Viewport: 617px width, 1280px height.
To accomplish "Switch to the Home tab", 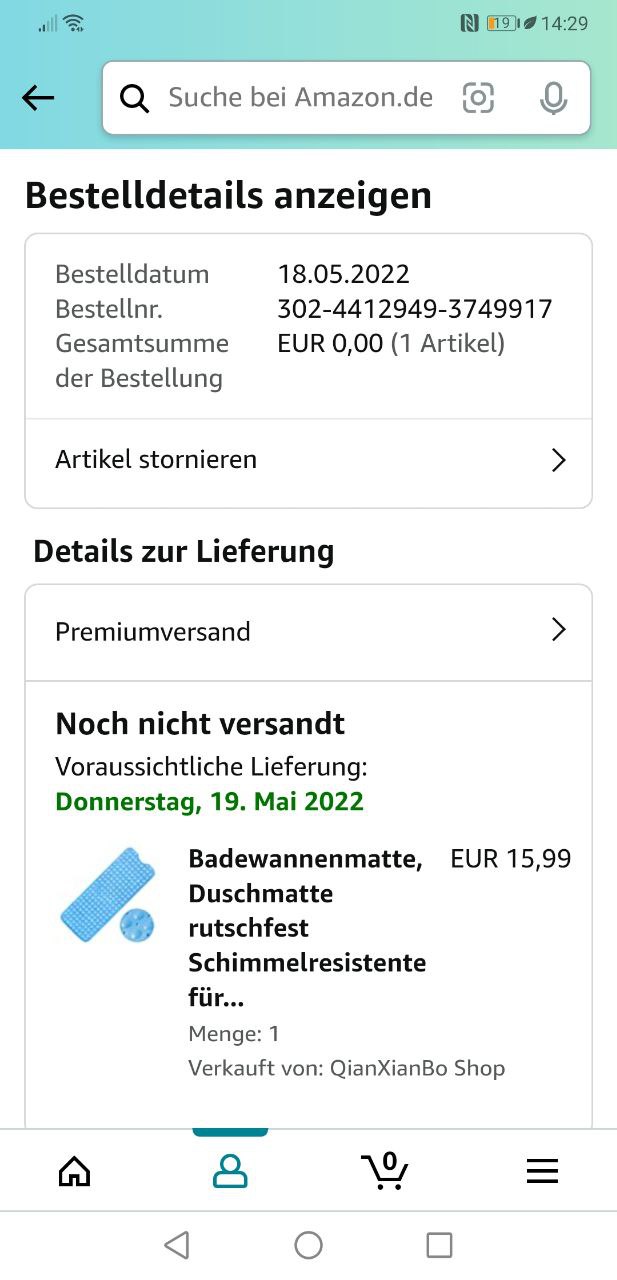I will point(75,1171).
